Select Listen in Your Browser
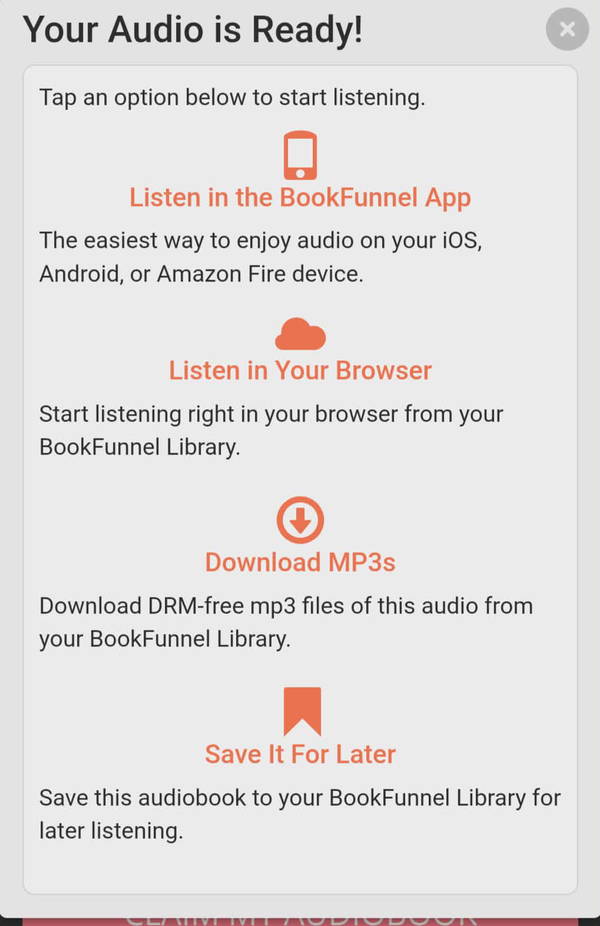Screen dimensions: 600x926 (x=300, y=370)
